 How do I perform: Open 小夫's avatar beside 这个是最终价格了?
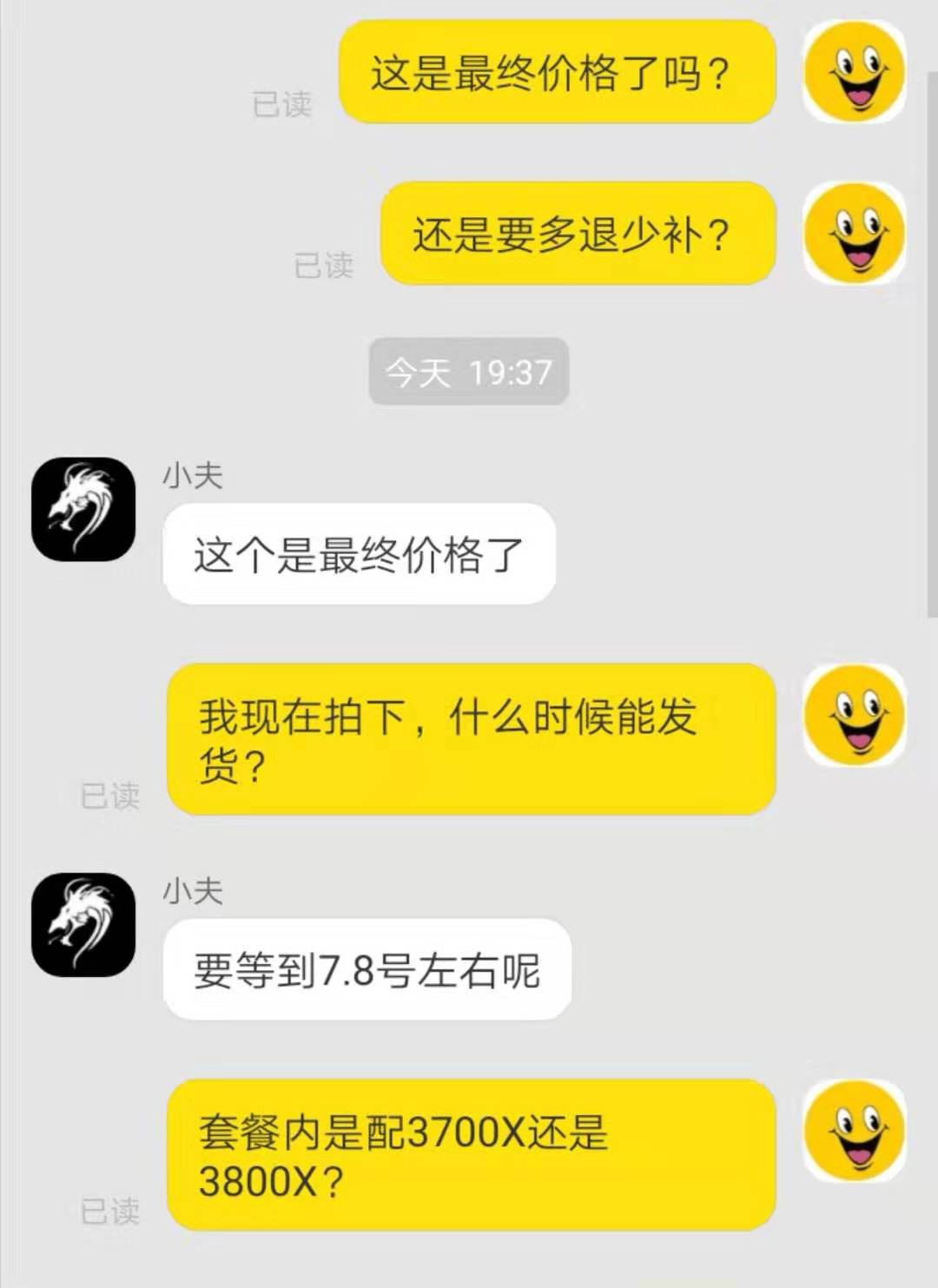coord(83,509)
